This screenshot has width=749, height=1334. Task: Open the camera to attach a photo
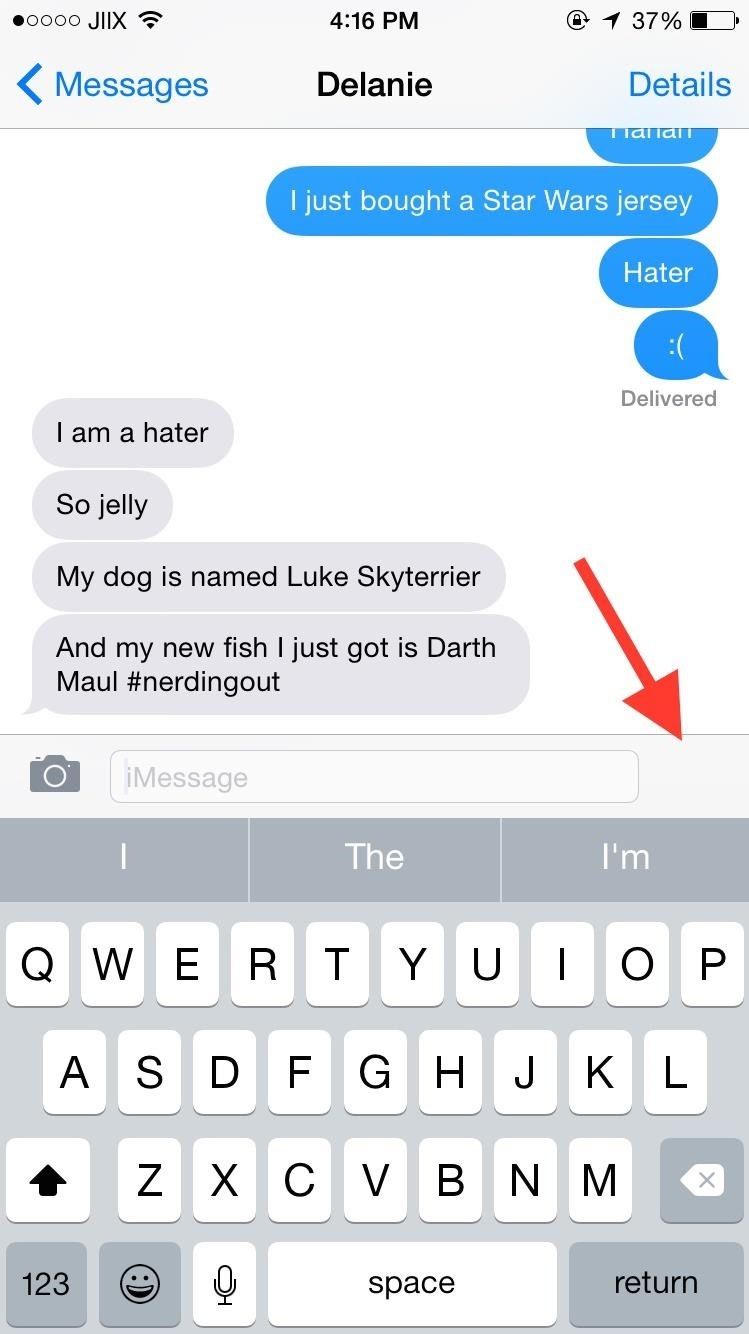click(x=55, y=775)
